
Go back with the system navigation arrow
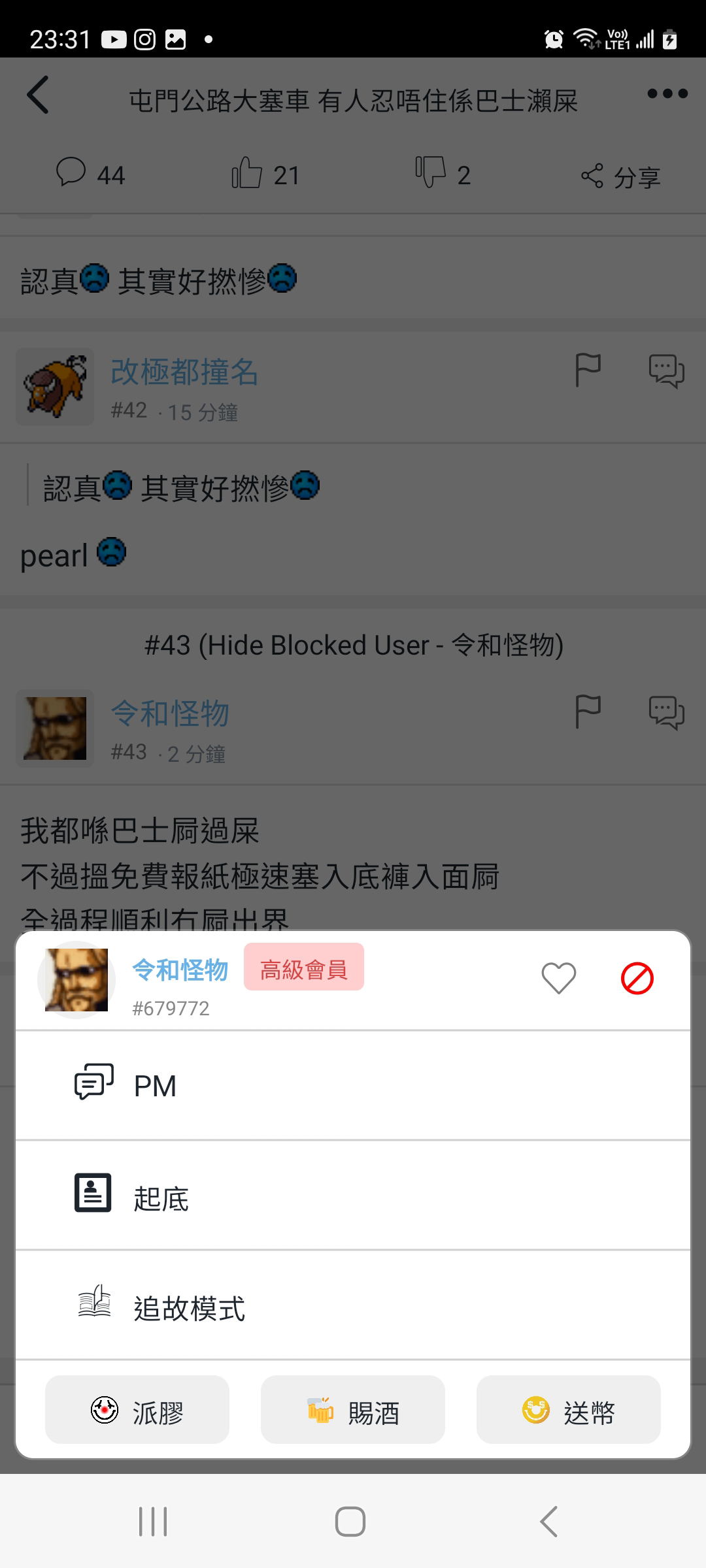click(x=549, y=1521)
